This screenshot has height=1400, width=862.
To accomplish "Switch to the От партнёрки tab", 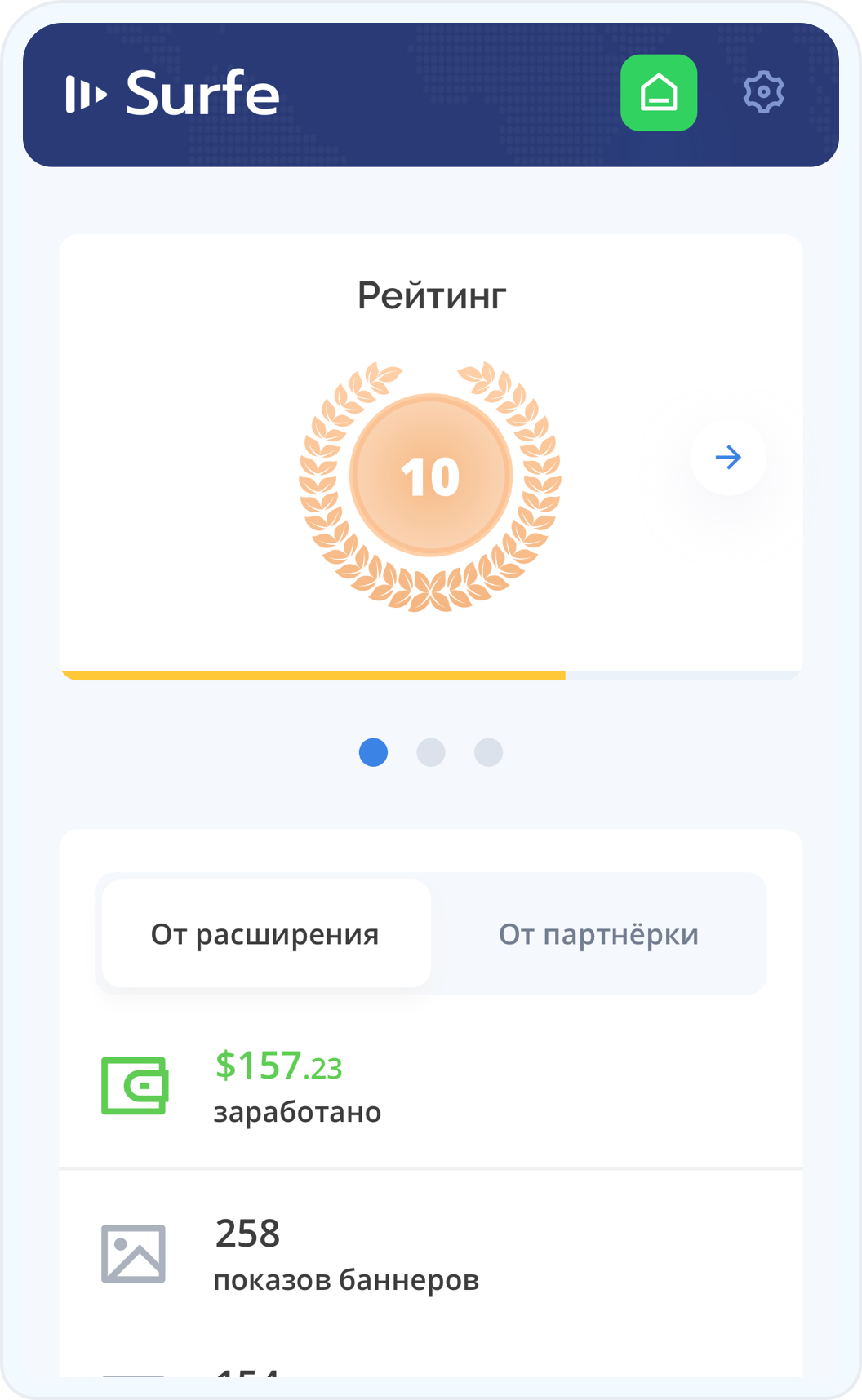I will click(x=598, y=934).
